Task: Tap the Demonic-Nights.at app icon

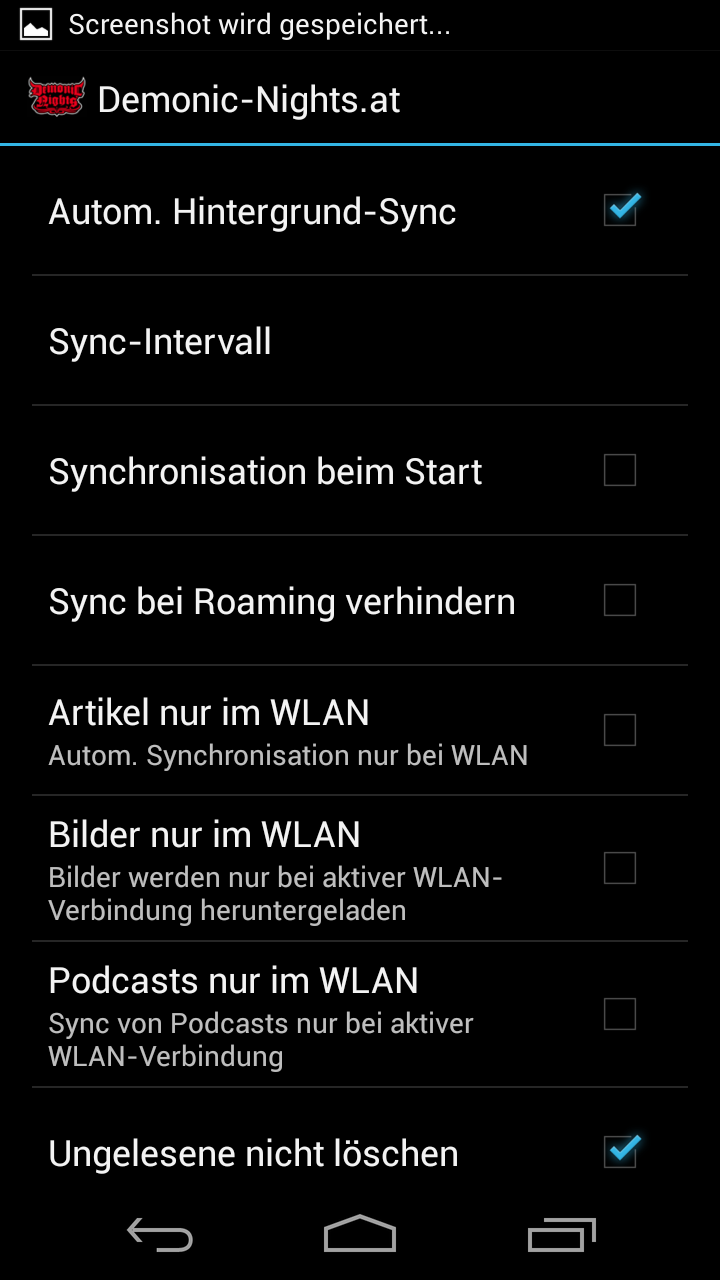Action: 56,98
